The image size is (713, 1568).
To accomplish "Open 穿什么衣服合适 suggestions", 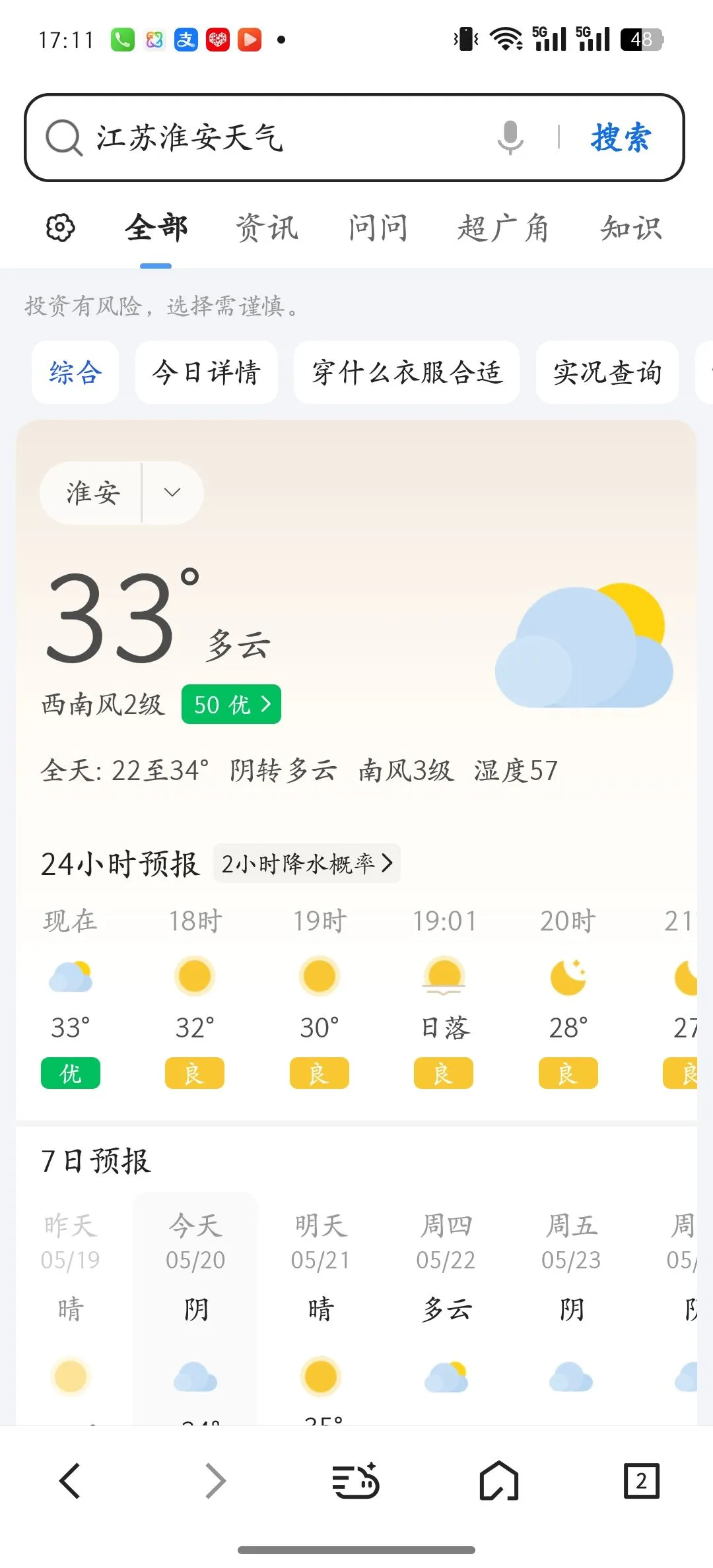I will tap(407, 372).
